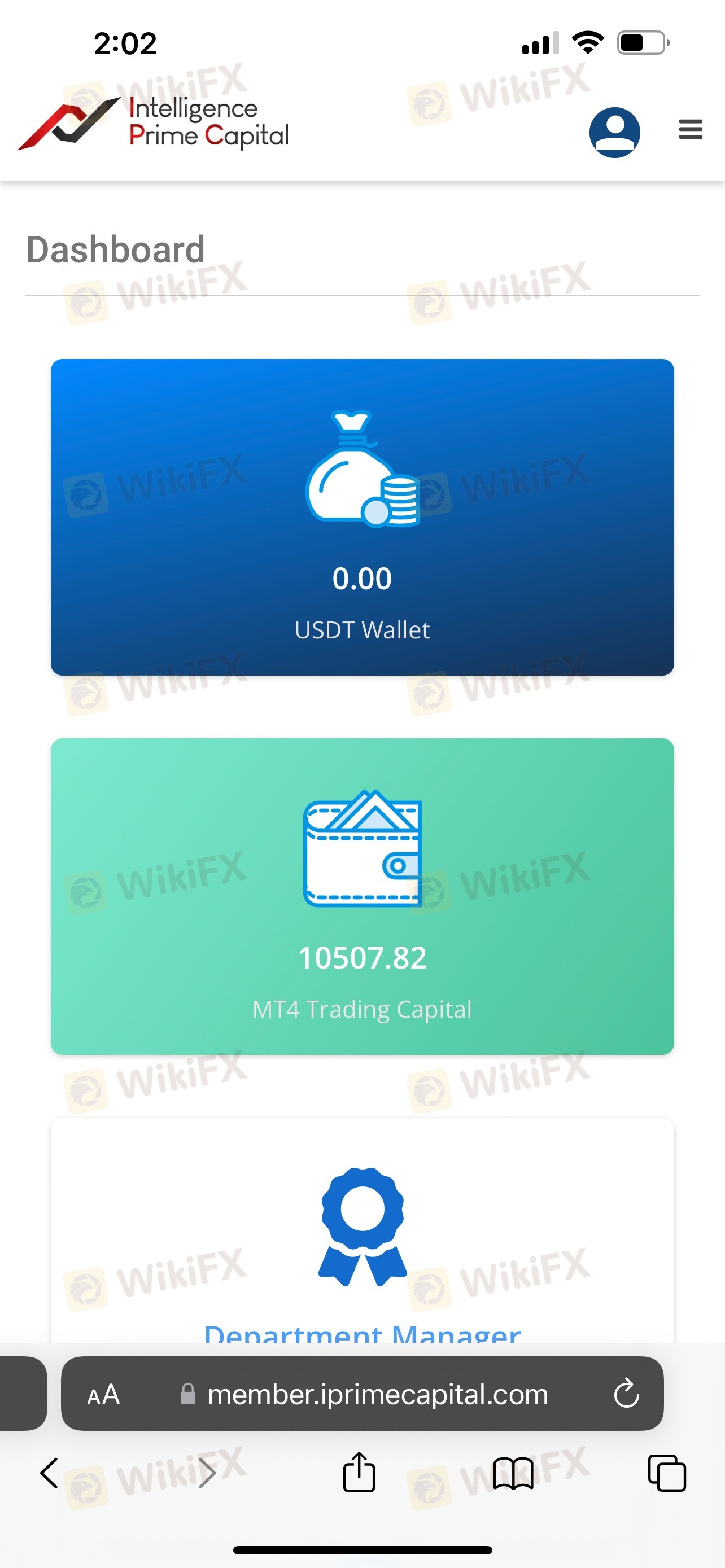Viewport: 725px width, 1568px height.
Task: Open the hamburger menu
Action: click(691, 130)
